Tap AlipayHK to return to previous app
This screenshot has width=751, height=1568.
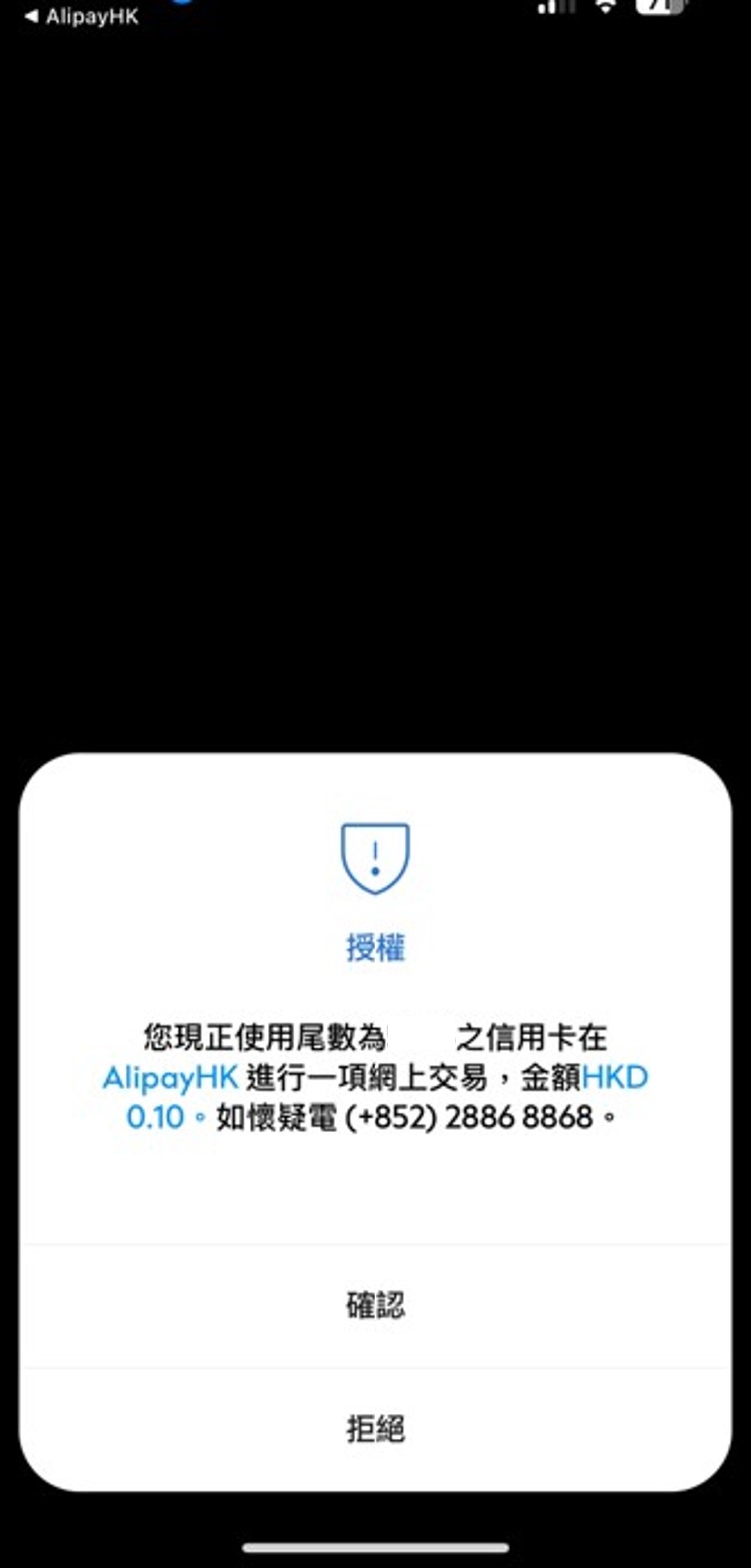tap(93, 16)
